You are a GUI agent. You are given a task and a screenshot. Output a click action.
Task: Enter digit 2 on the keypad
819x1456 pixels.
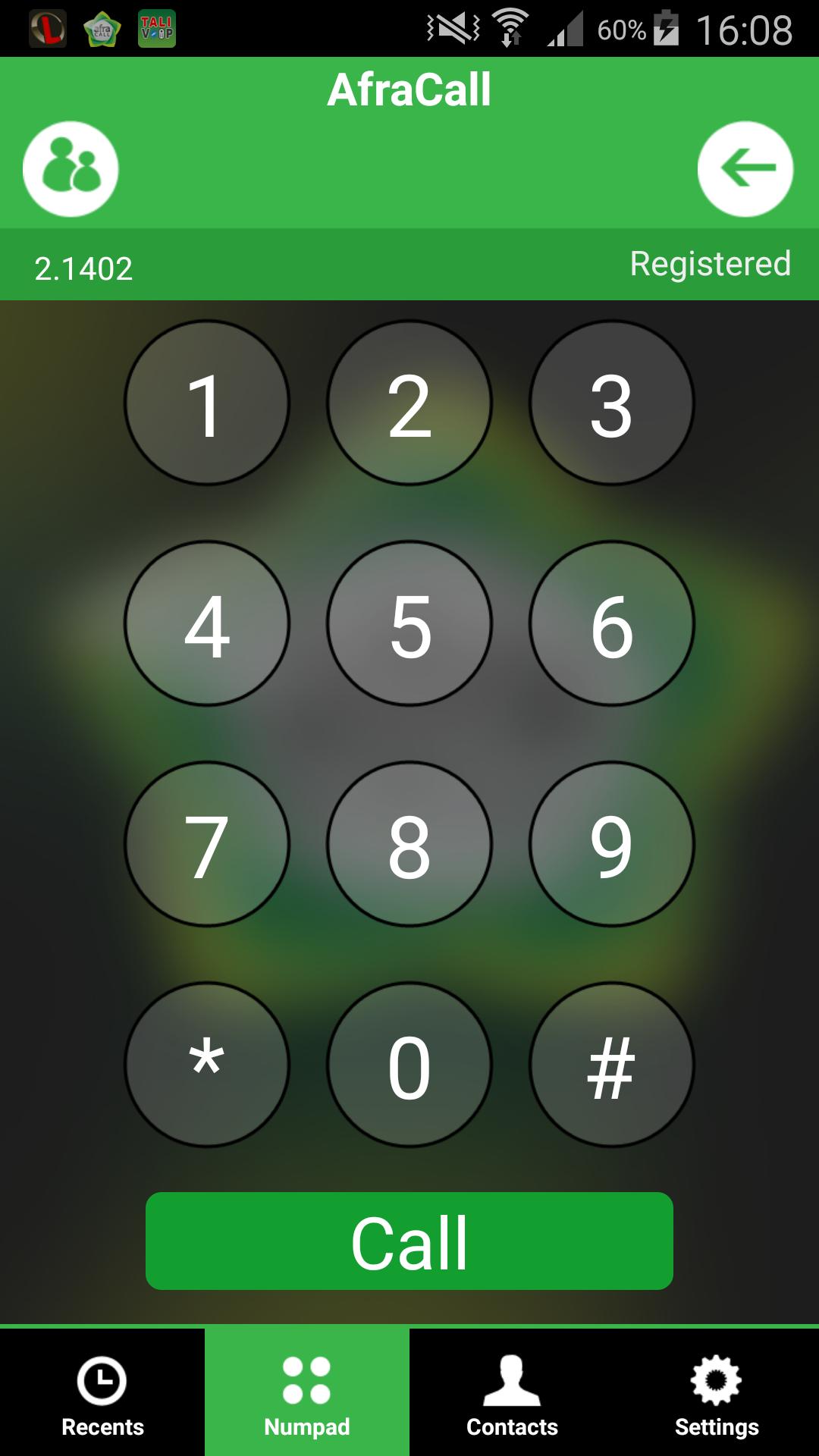[x=409, y=403]
